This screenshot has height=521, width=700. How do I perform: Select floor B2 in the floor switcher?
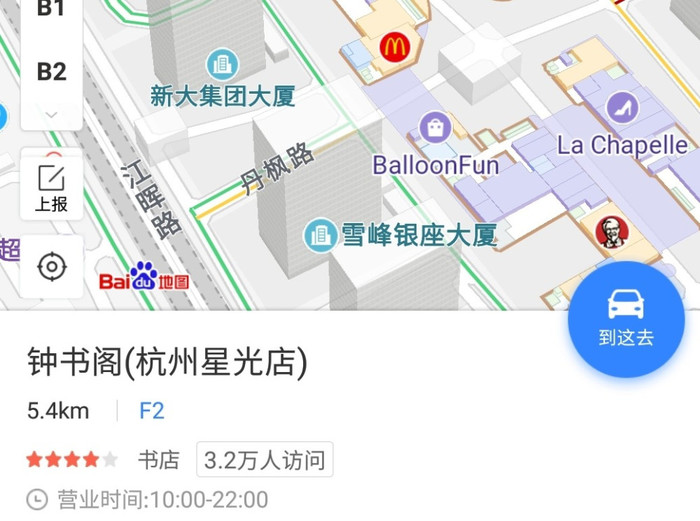tap(51, 72)
